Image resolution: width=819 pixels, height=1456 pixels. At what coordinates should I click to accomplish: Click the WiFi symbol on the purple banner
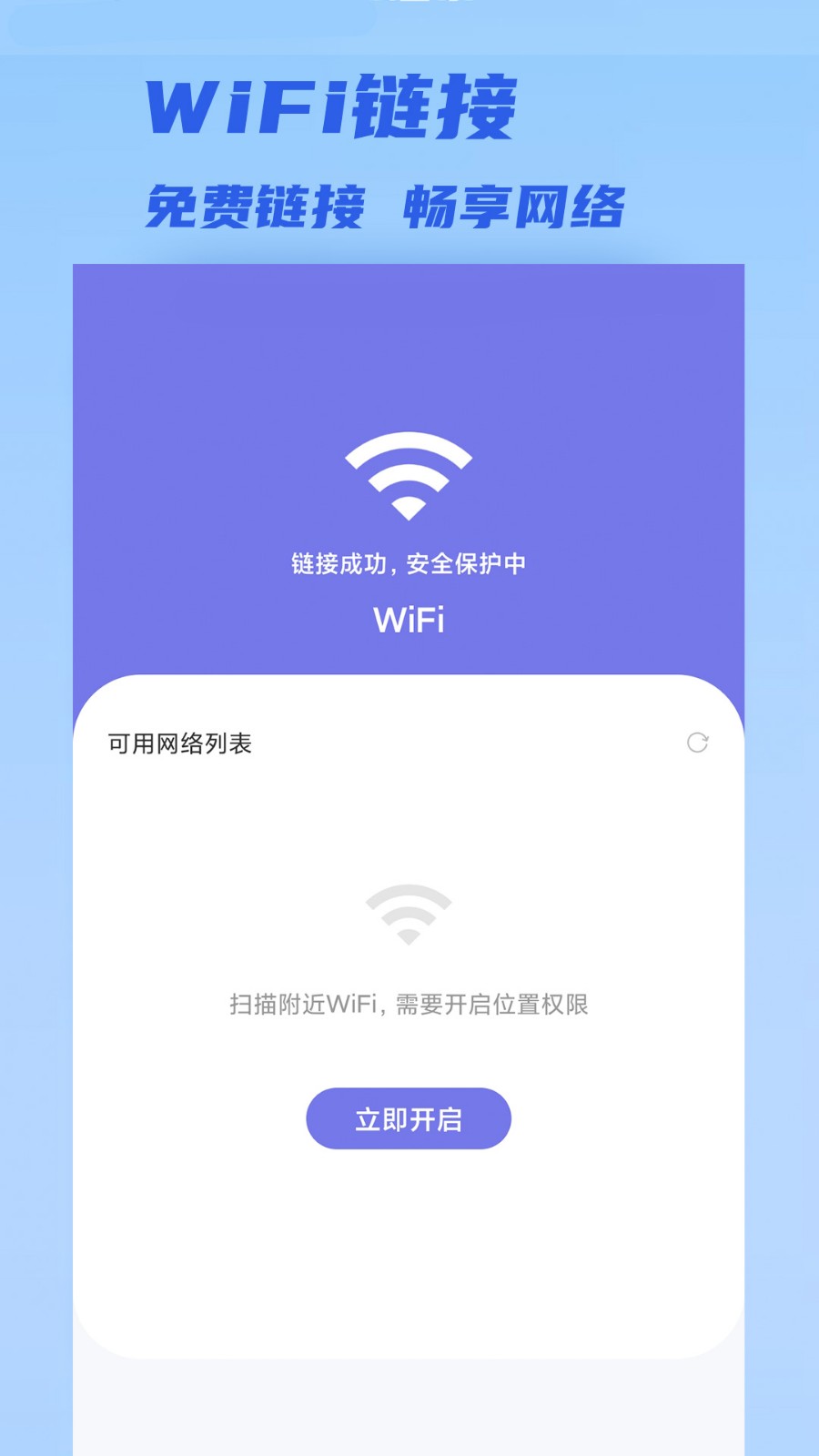point(408,473)
